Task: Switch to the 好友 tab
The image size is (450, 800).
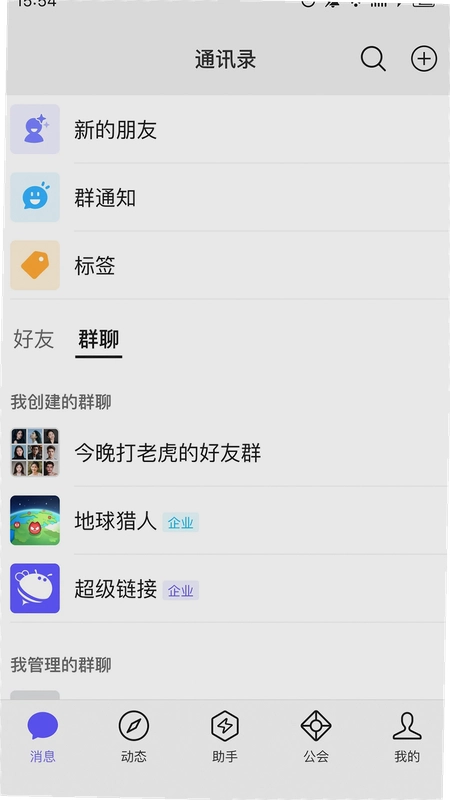Action: [x=34, y=339]
